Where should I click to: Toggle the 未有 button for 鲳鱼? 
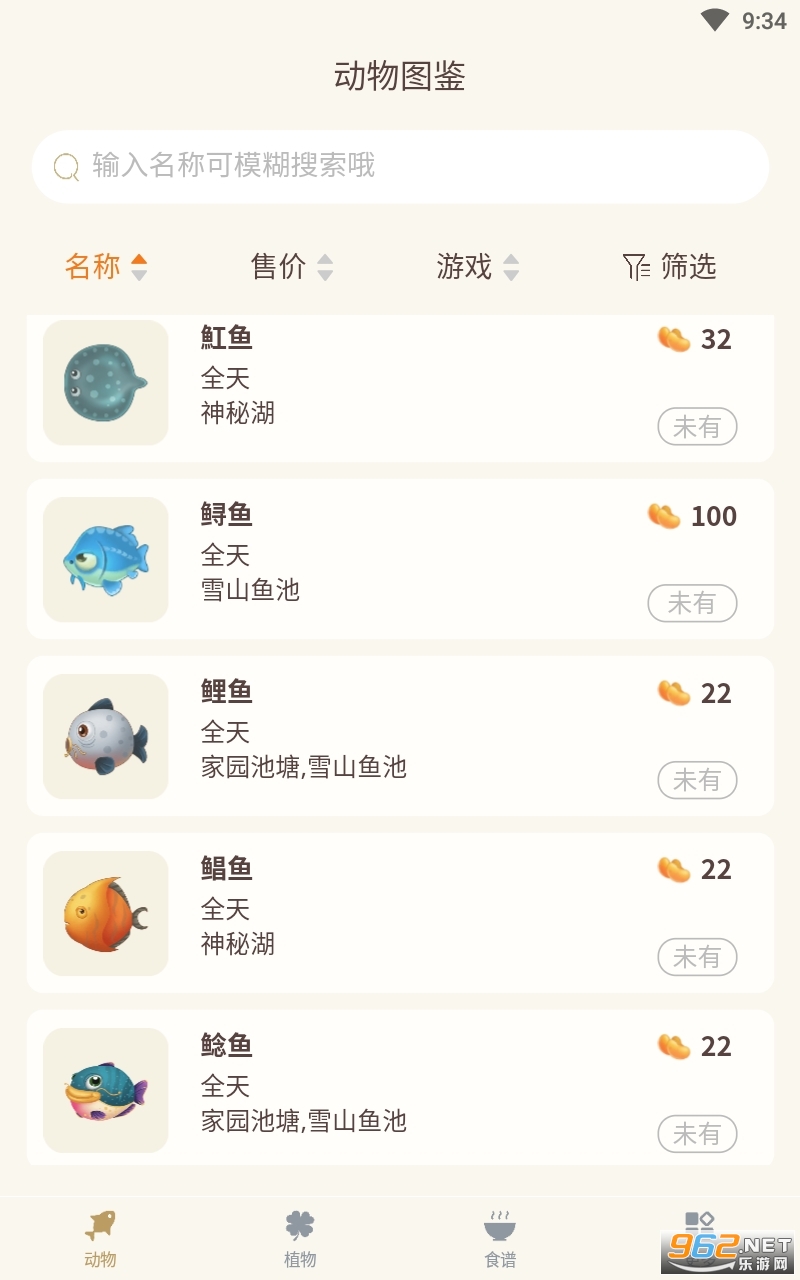coord(697,958)
